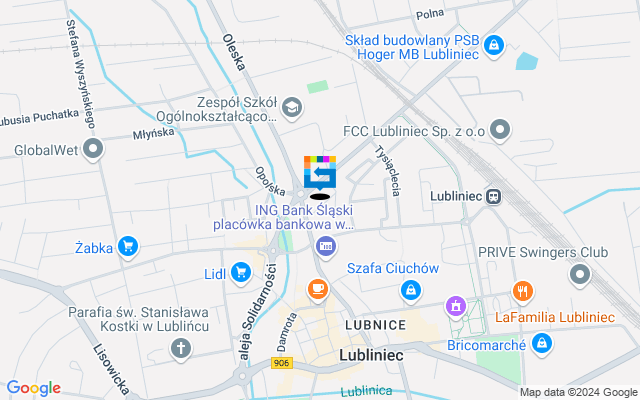Select the Żabka store pin
Viewport: 640px width, 400px height.
click(127, 245)
